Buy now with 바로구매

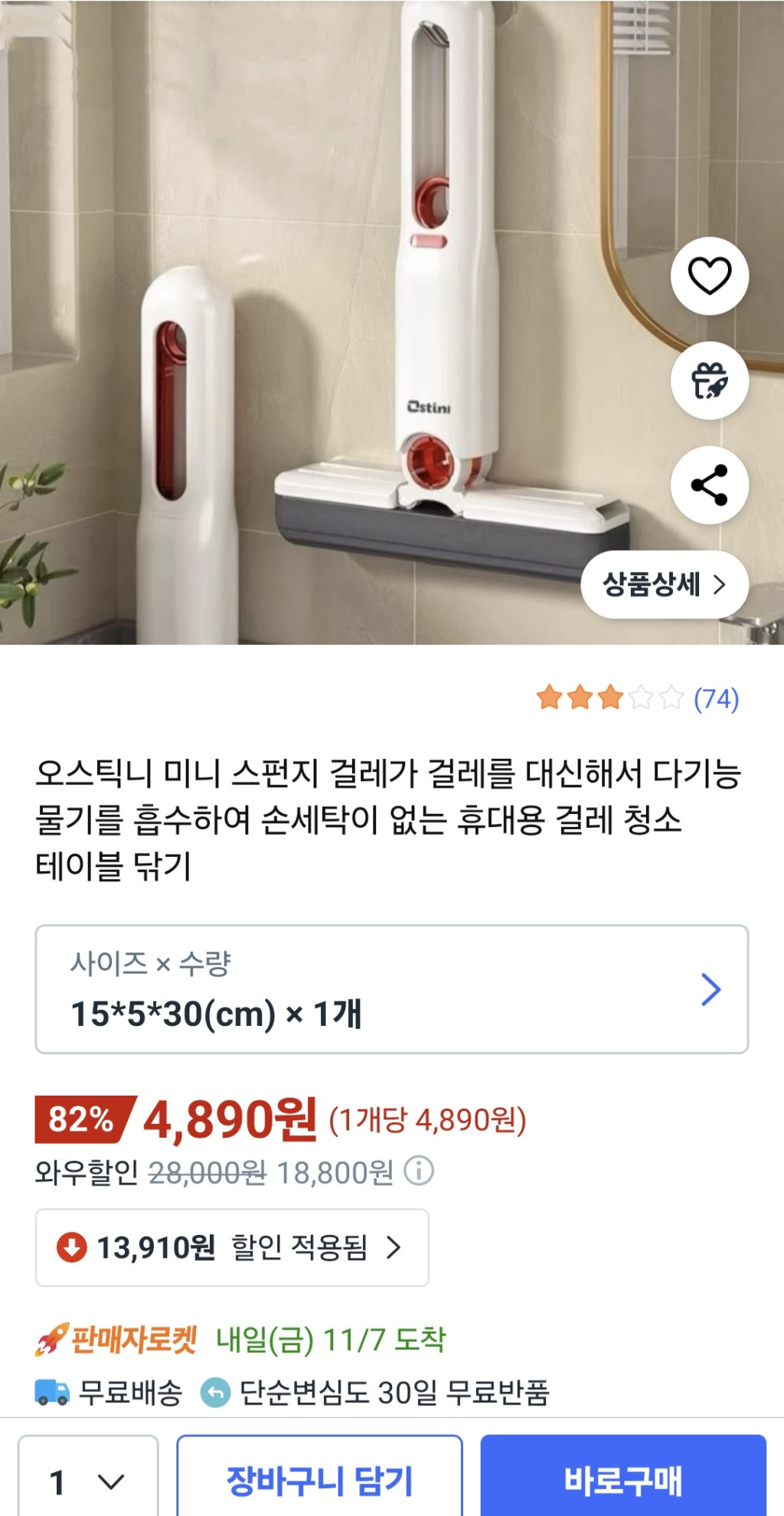(622, 1480)
